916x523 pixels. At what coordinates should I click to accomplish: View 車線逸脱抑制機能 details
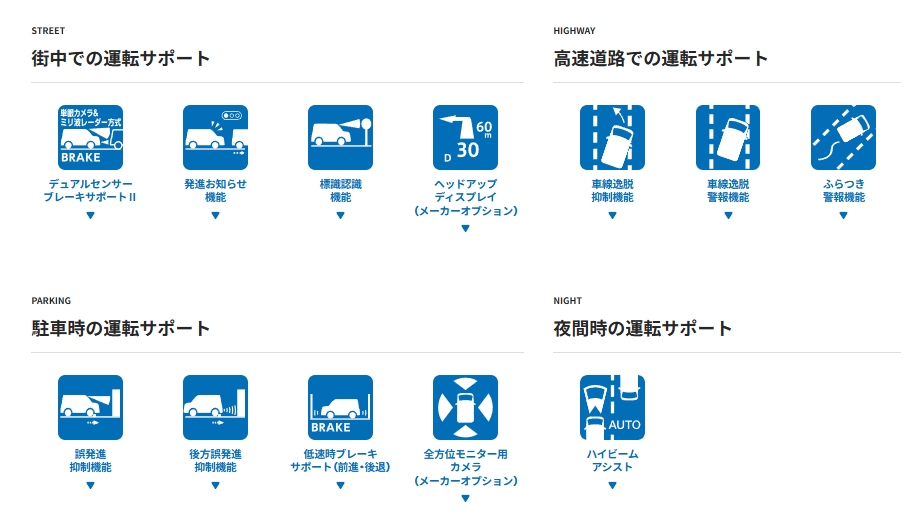[612, 138]
